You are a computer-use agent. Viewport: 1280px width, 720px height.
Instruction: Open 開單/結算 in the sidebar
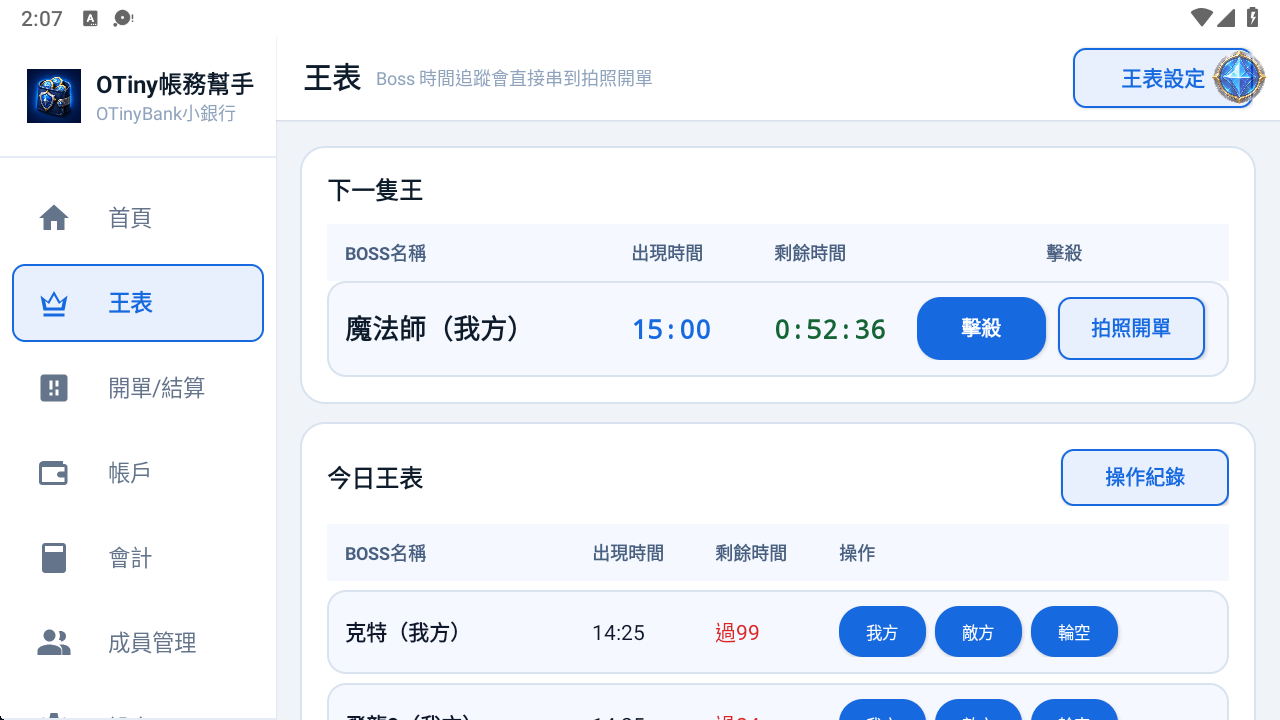(x=138, y=388)
